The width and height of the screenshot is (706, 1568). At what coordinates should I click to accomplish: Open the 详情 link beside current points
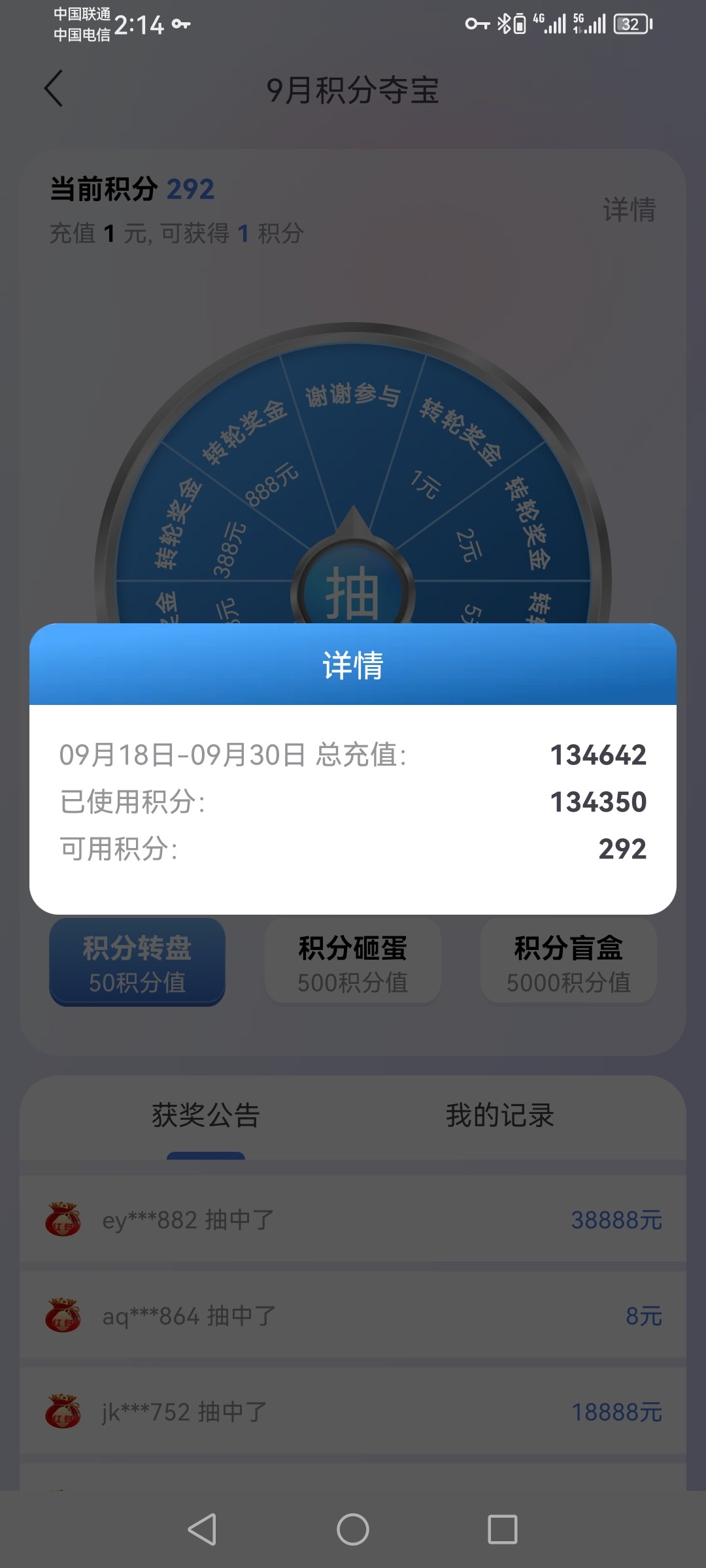[629, 210]
